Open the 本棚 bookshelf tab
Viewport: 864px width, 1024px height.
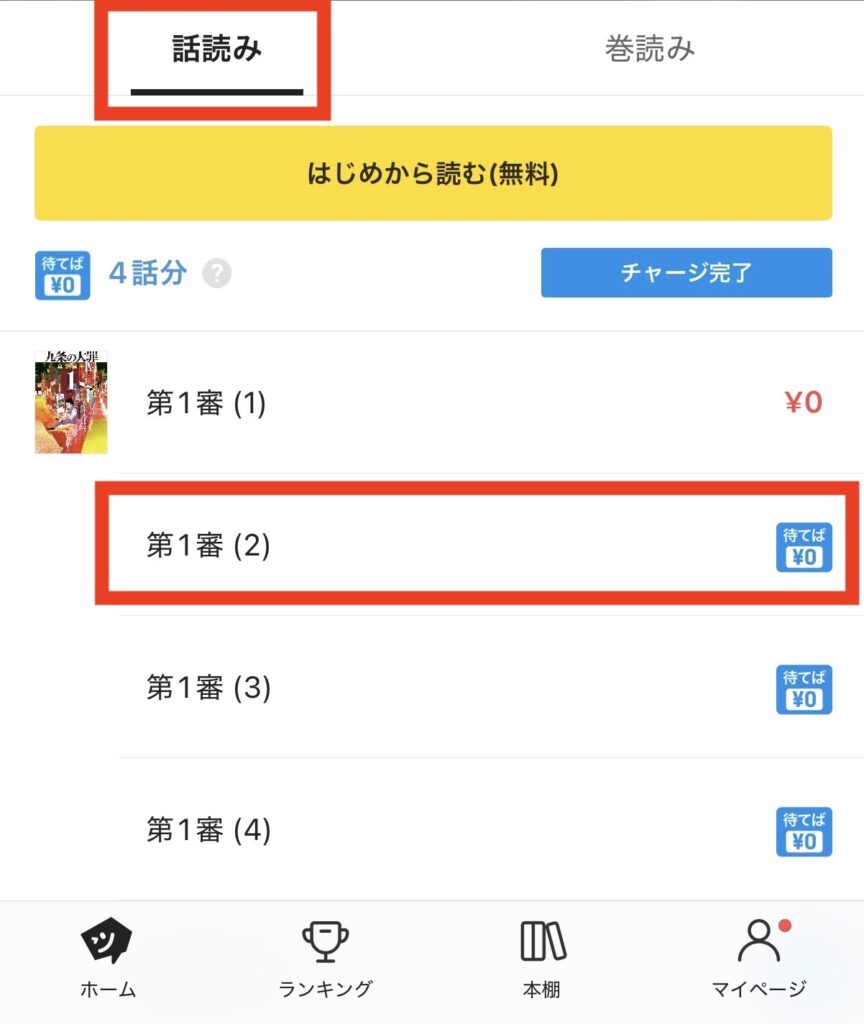pos(542,960)
